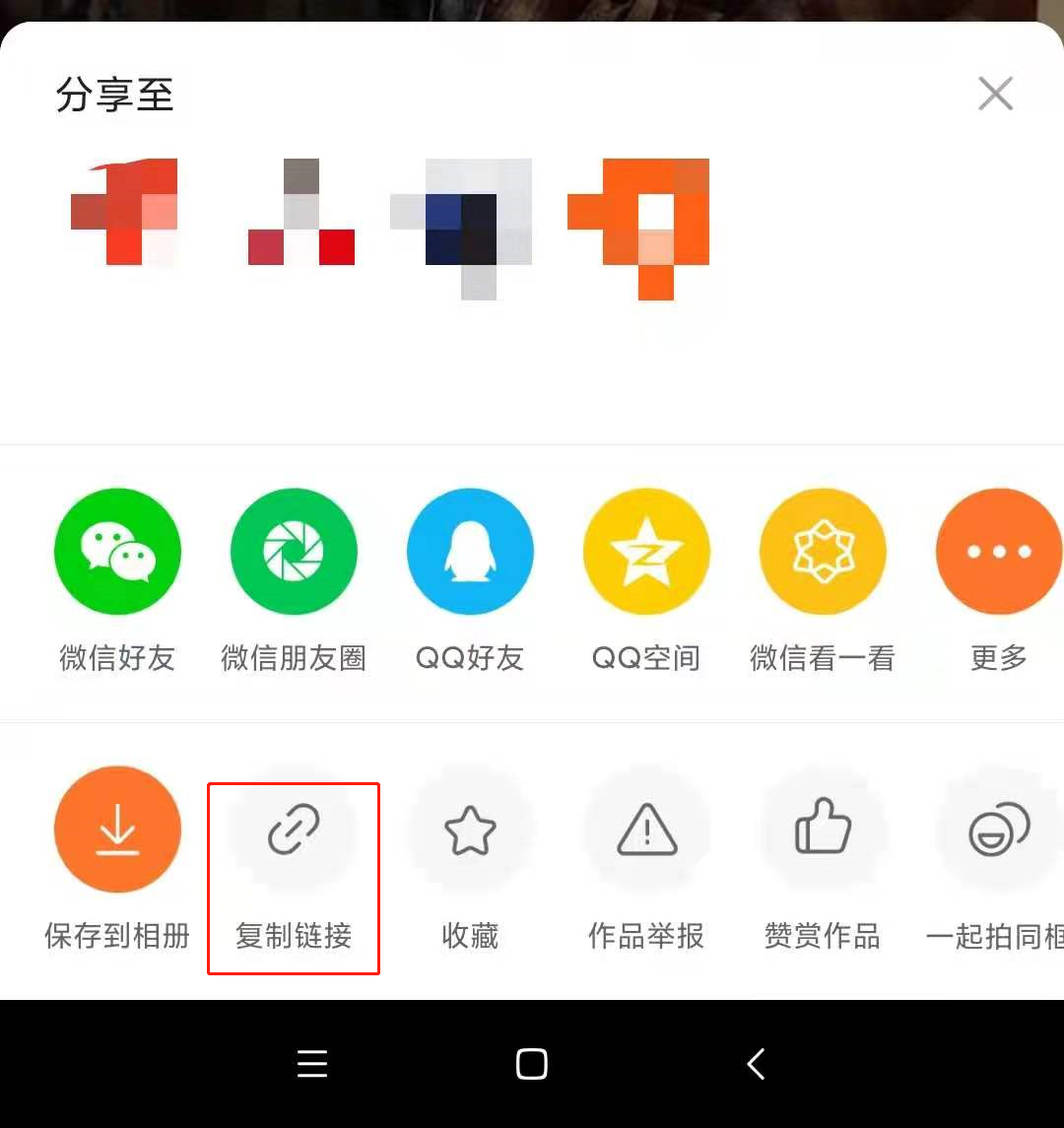Report via 作品举报
Image resolution: width=1064 pixels, height=1128 pixels.
pos(646,830)
